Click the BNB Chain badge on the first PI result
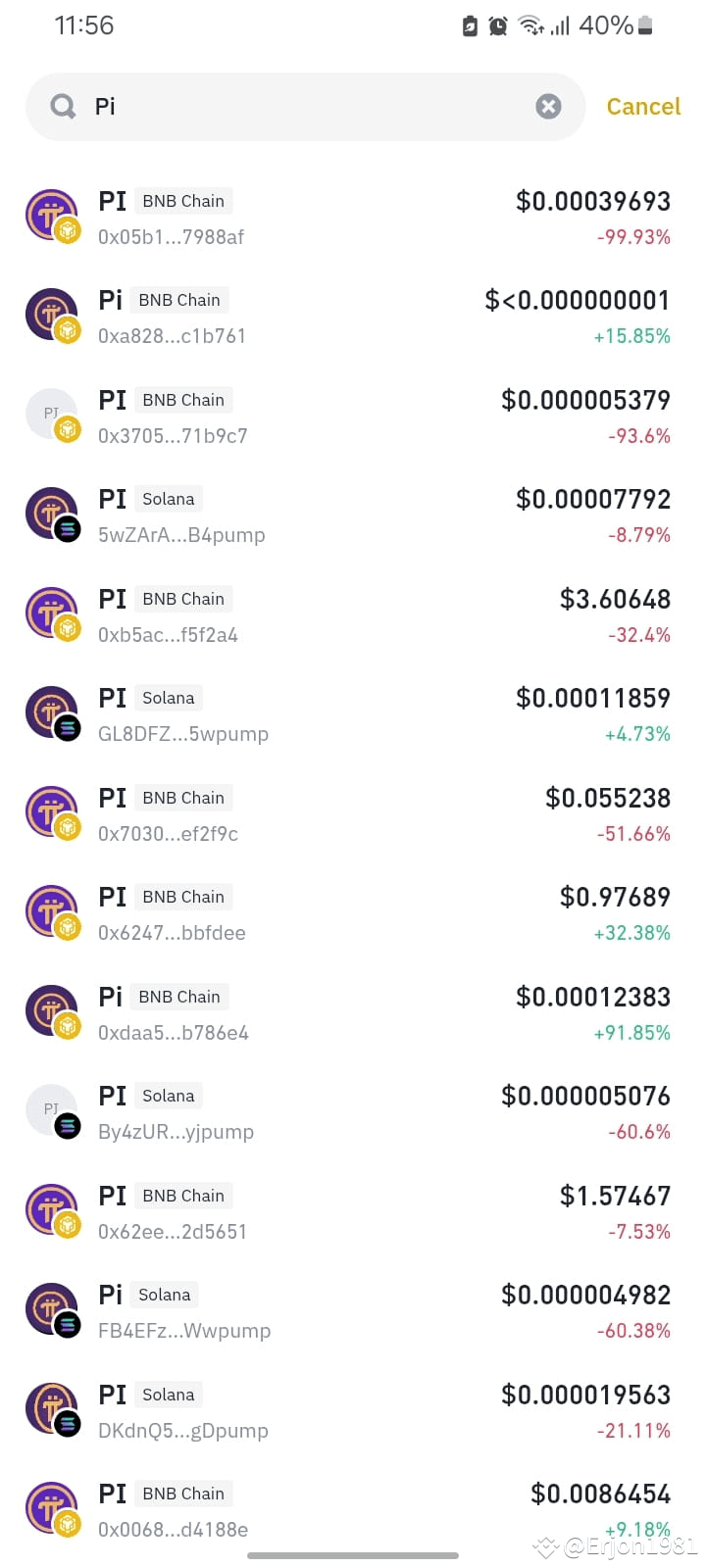This screenshot has width=706, height=1568. tap(182, 200)
